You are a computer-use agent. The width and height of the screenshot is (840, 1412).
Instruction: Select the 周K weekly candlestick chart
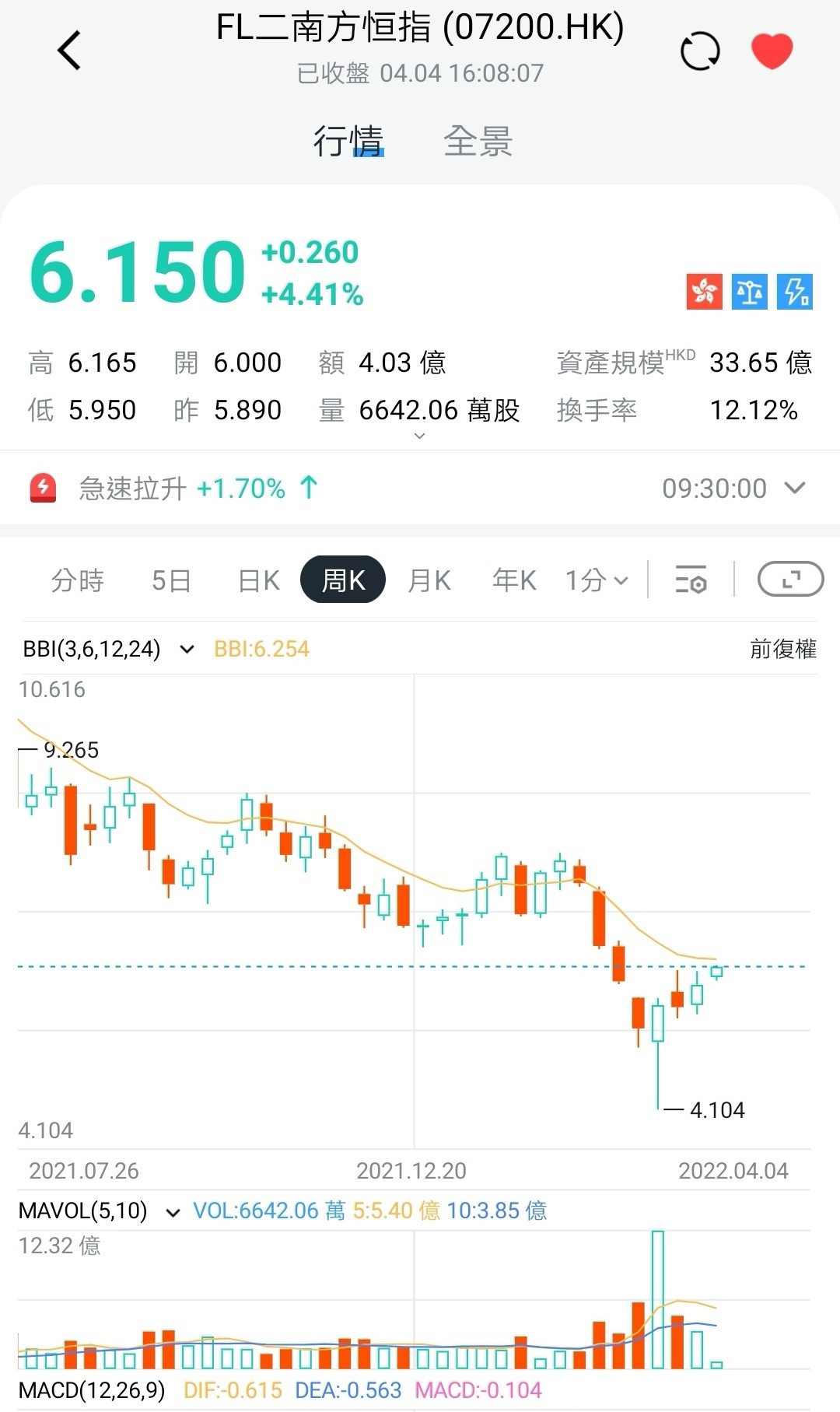(x=342, y=580)
